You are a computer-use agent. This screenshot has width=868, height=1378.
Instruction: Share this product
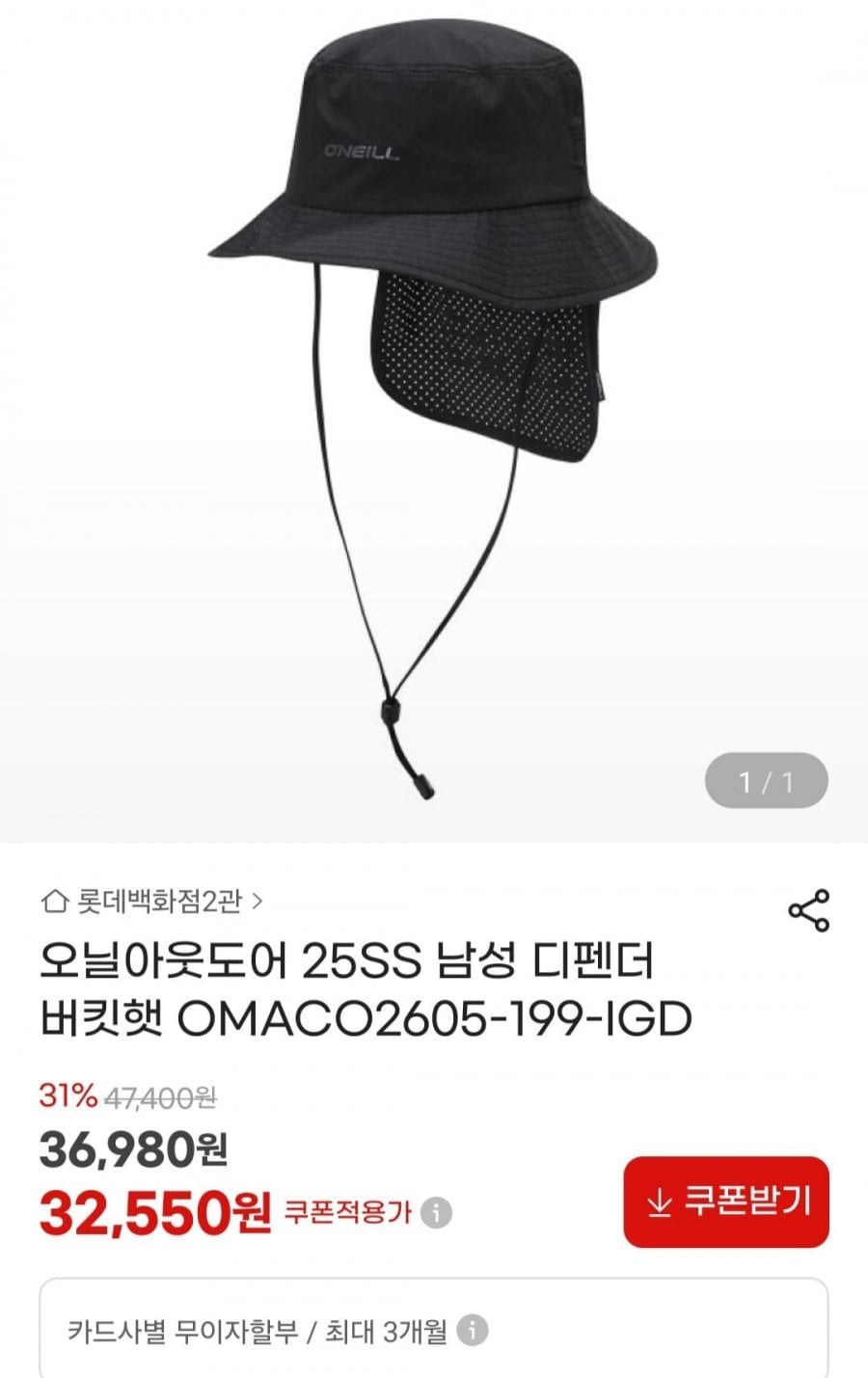pyautogui.click(x=808, y=910)
